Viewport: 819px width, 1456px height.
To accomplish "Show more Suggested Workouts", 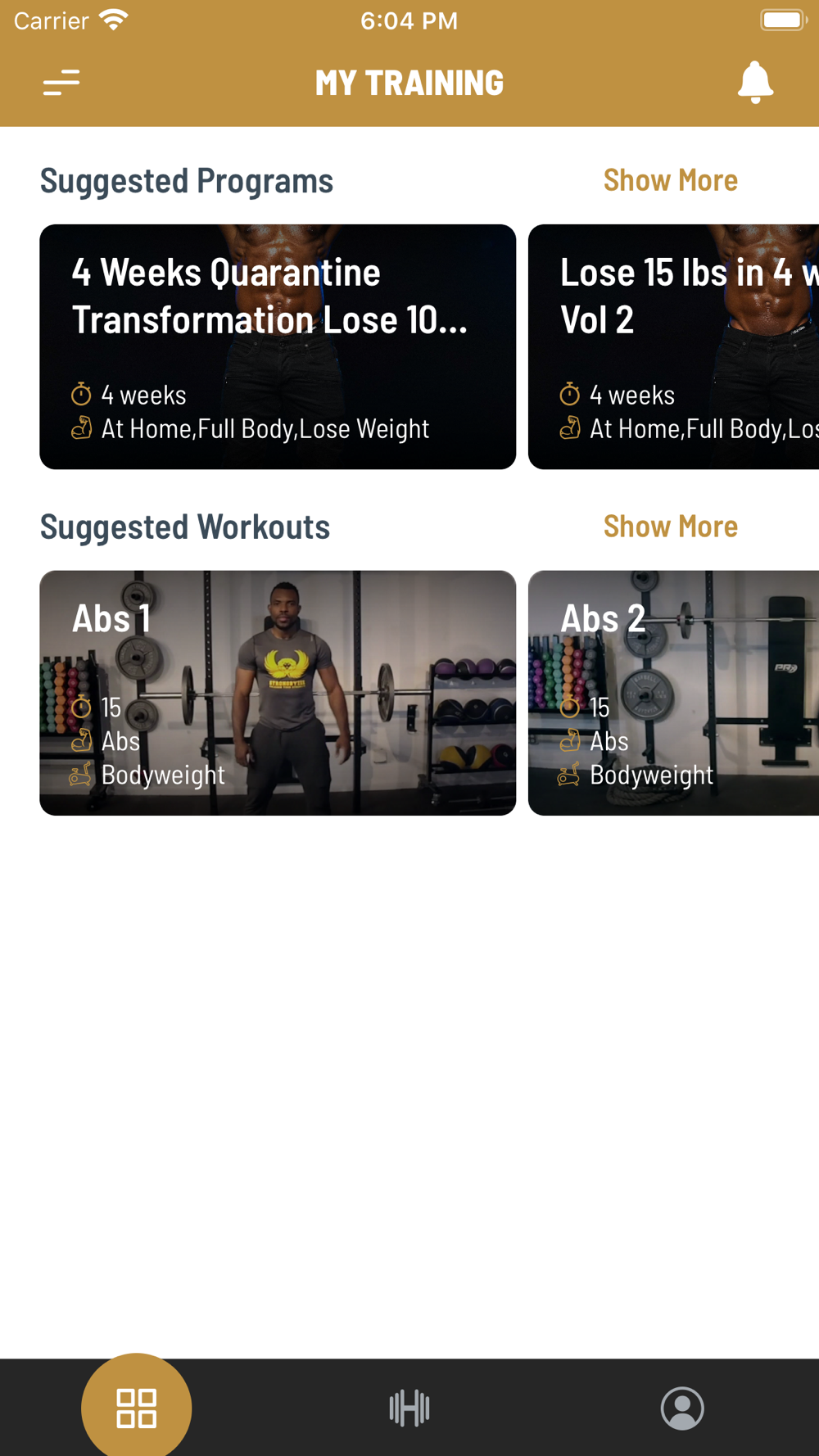I will pyautogui.click(x=670, y=527).
